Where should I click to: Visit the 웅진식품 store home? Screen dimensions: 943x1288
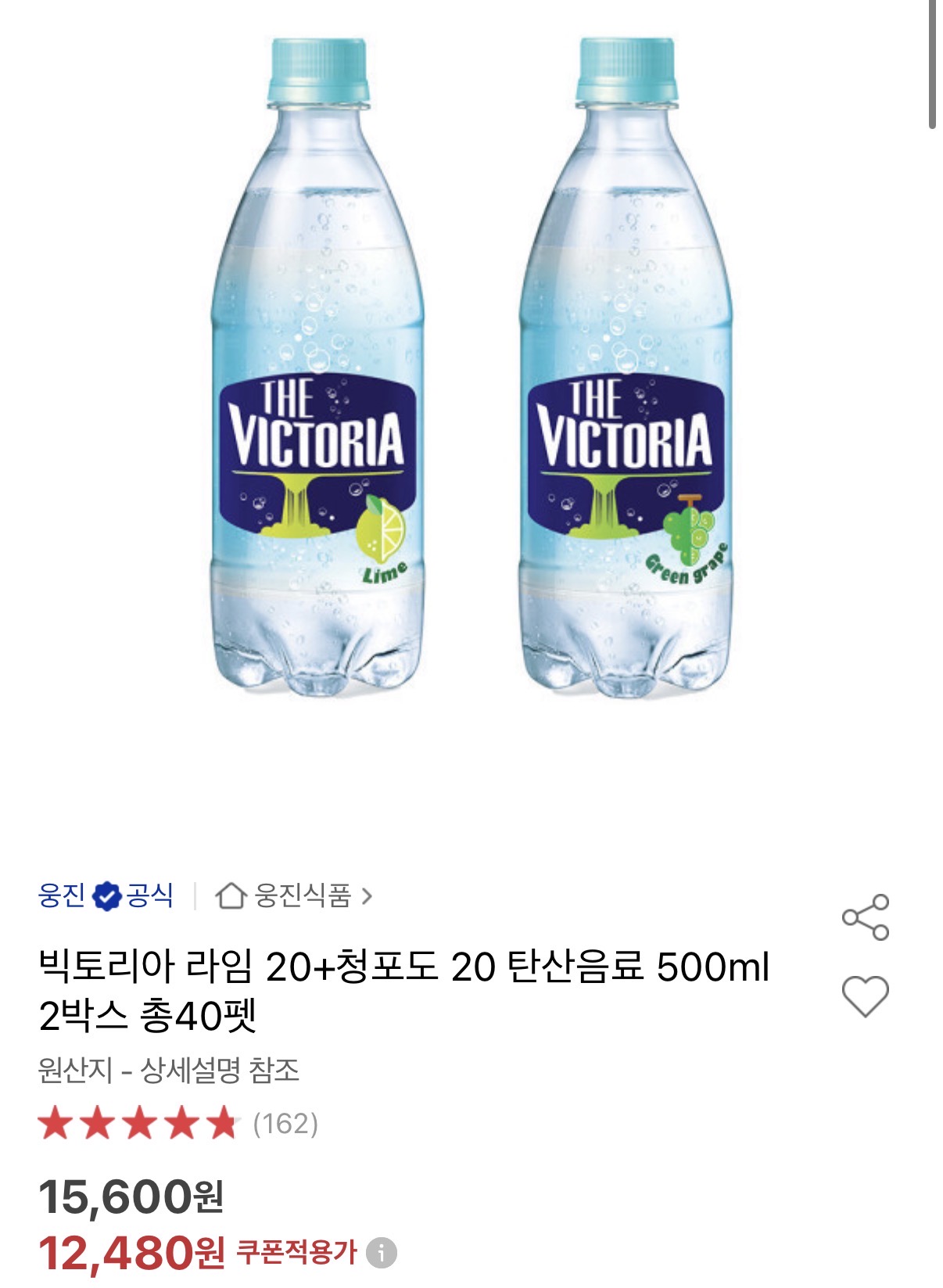coord(295,895)
